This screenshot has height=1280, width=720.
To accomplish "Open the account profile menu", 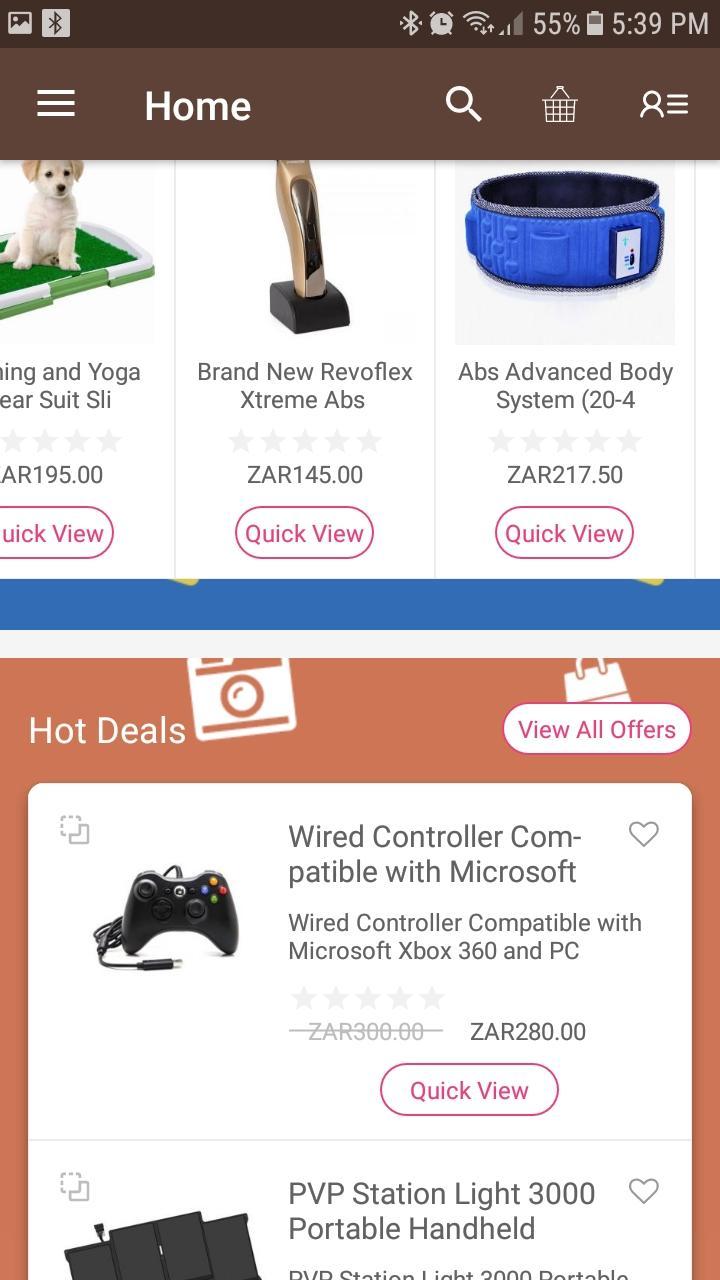I will click(664, 104).
